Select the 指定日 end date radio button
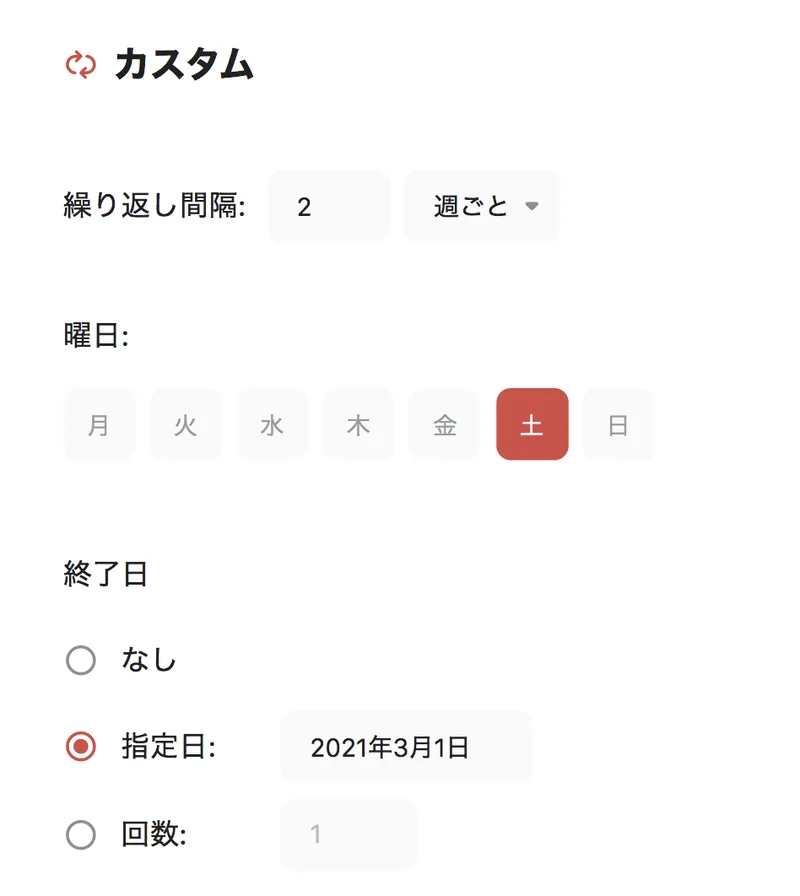 coord(81,747)
